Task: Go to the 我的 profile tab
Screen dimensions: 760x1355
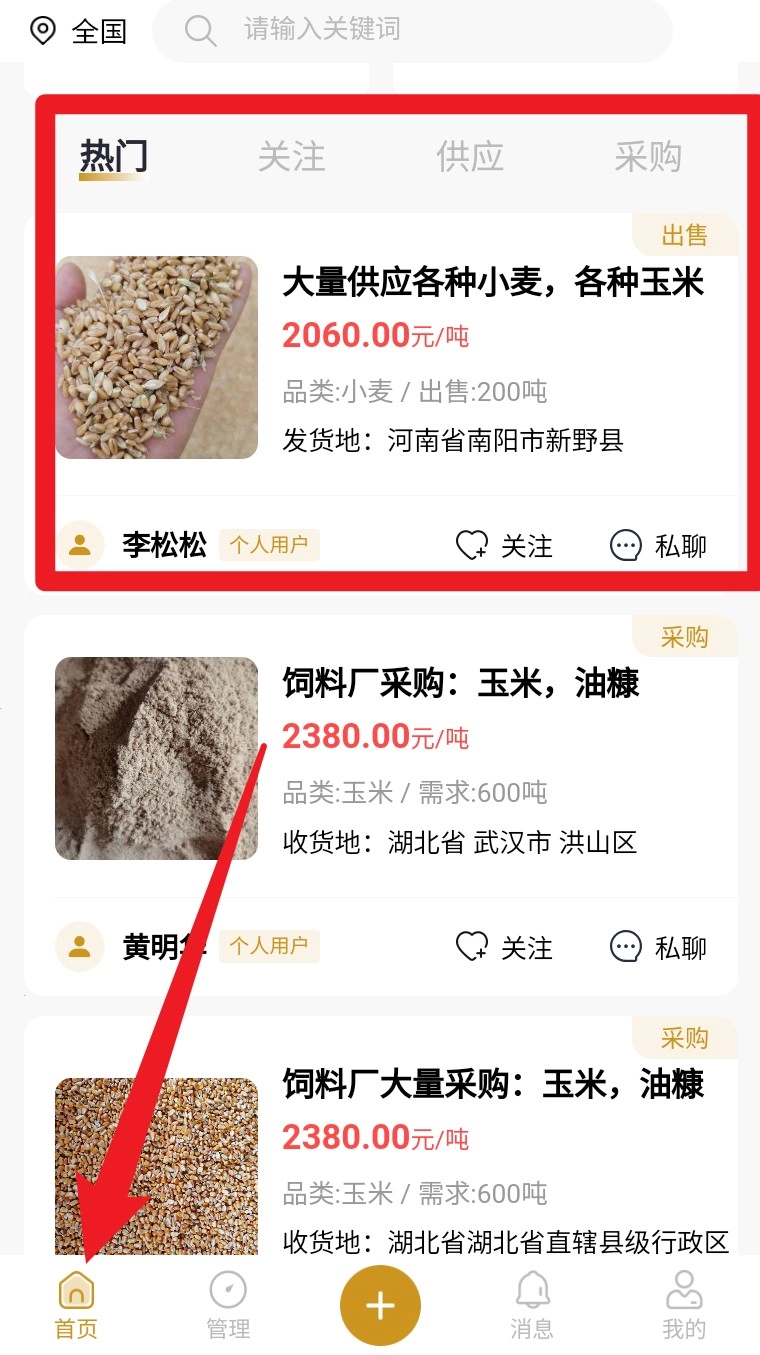Action: tap(684, 1305)
